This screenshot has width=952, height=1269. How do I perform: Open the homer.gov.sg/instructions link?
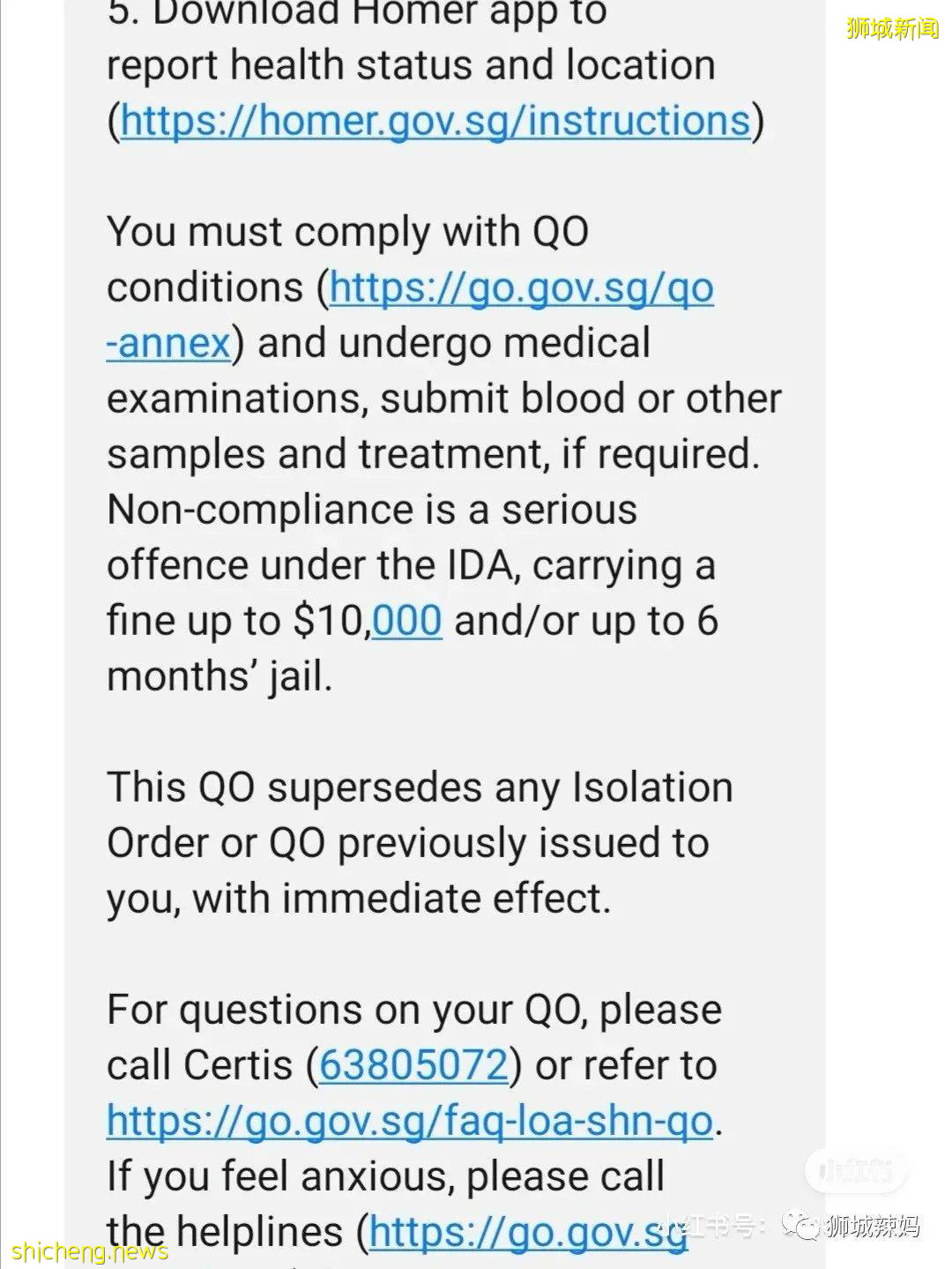(435, 121)
